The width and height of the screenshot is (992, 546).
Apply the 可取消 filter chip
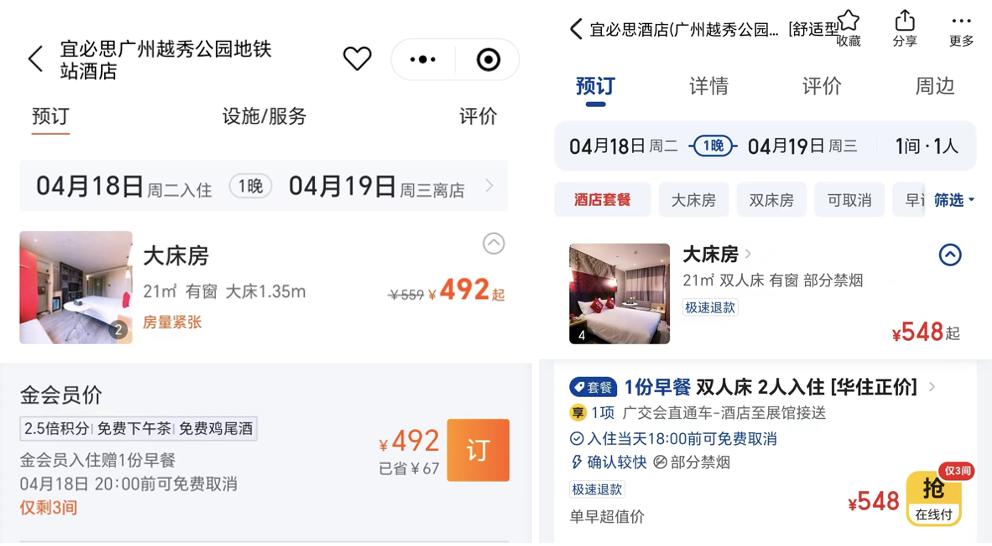coord(849,200)
